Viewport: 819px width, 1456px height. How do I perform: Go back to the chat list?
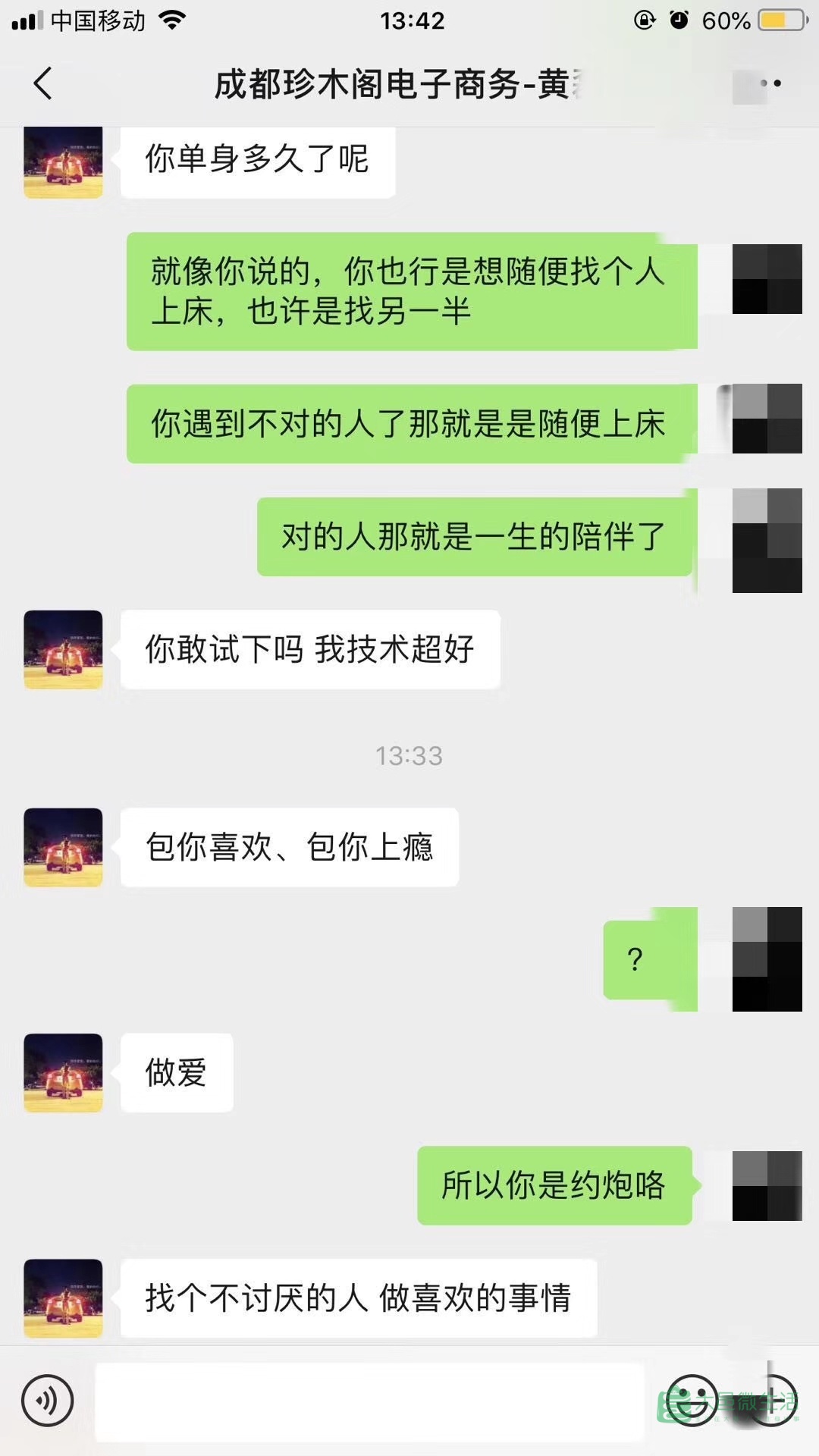tap(43, 83)
